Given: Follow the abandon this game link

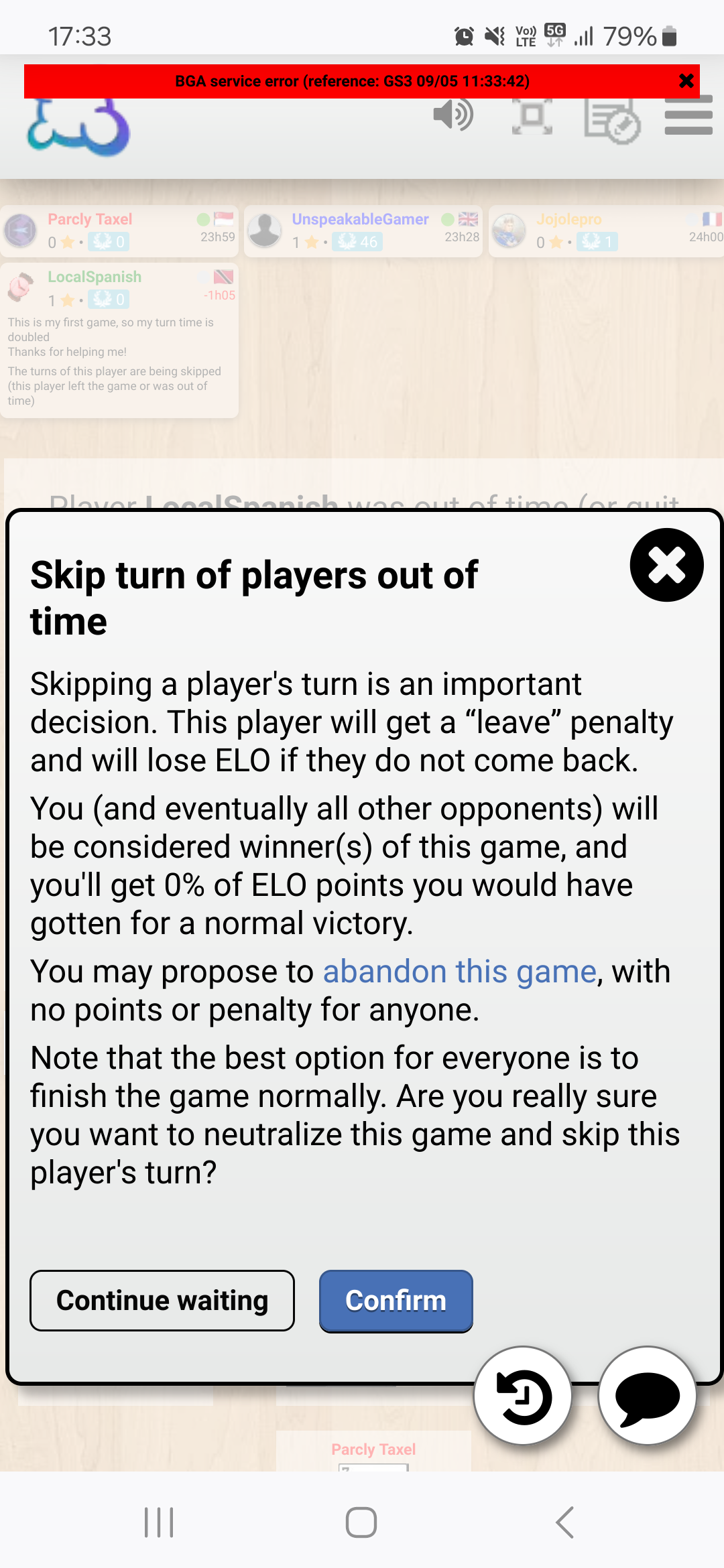Looking at the screenshot, I should coord(459,972).
